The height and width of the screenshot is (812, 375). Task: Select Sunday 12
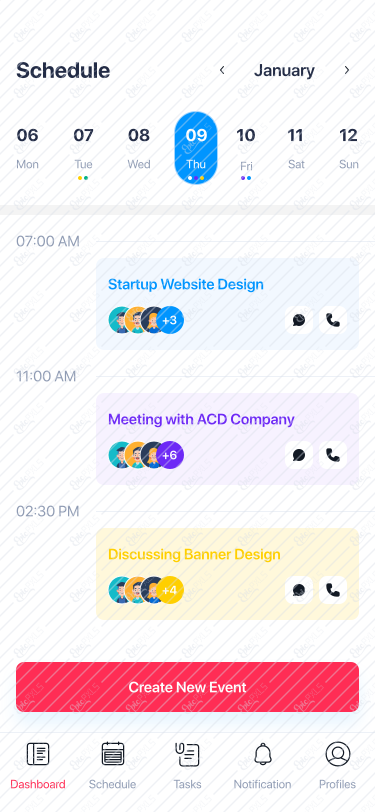pos(349,148)
